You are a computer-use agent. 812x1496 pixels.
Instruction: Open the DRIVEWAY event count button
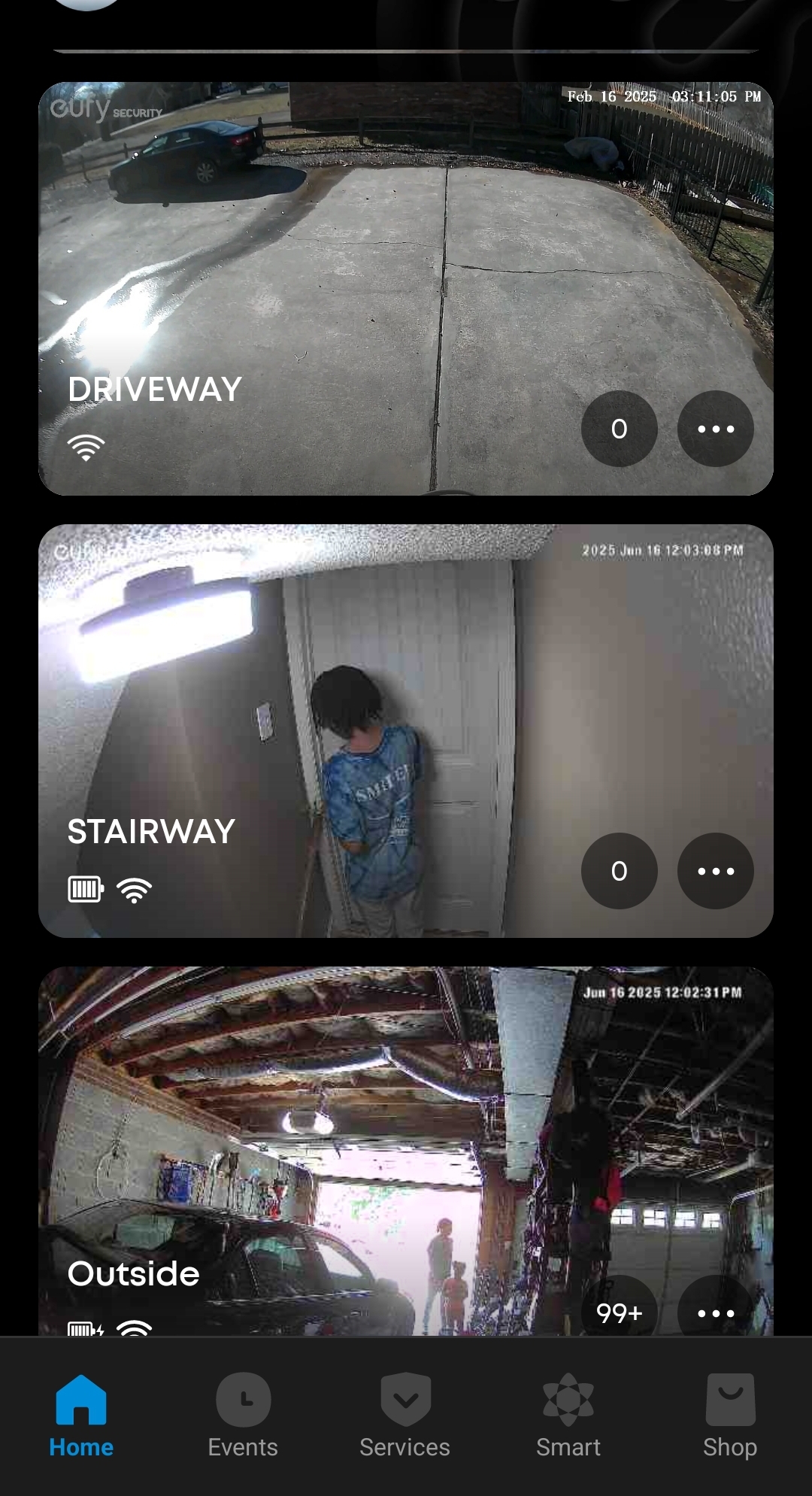(619, 429)
